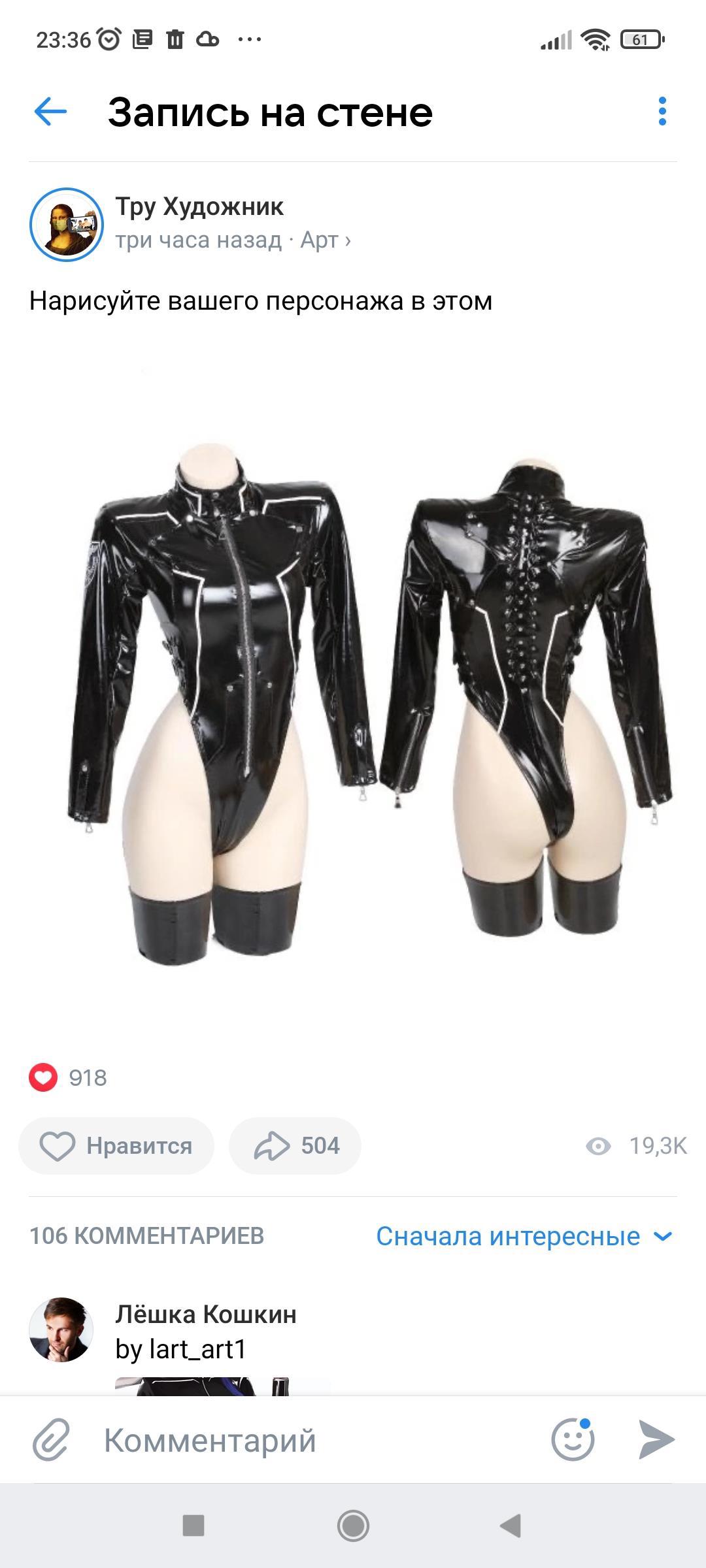Open Тру Художник community avatar
The height and width of the screenshot is (1568, 706).
[67, 225]
